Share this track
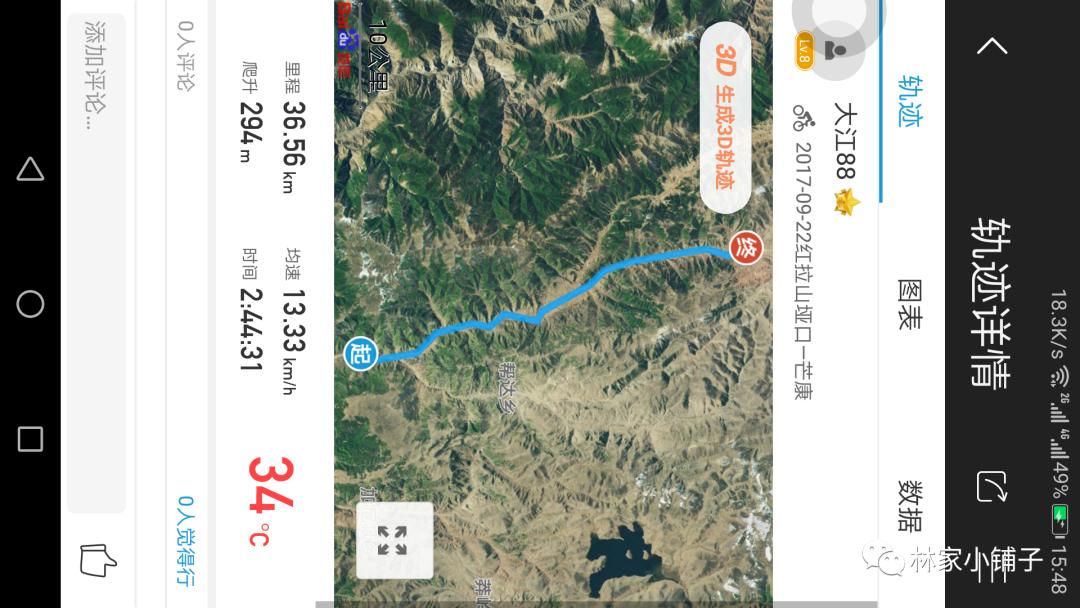The height and width of the screenshot is (608, 1080). [x=992, y=486]
